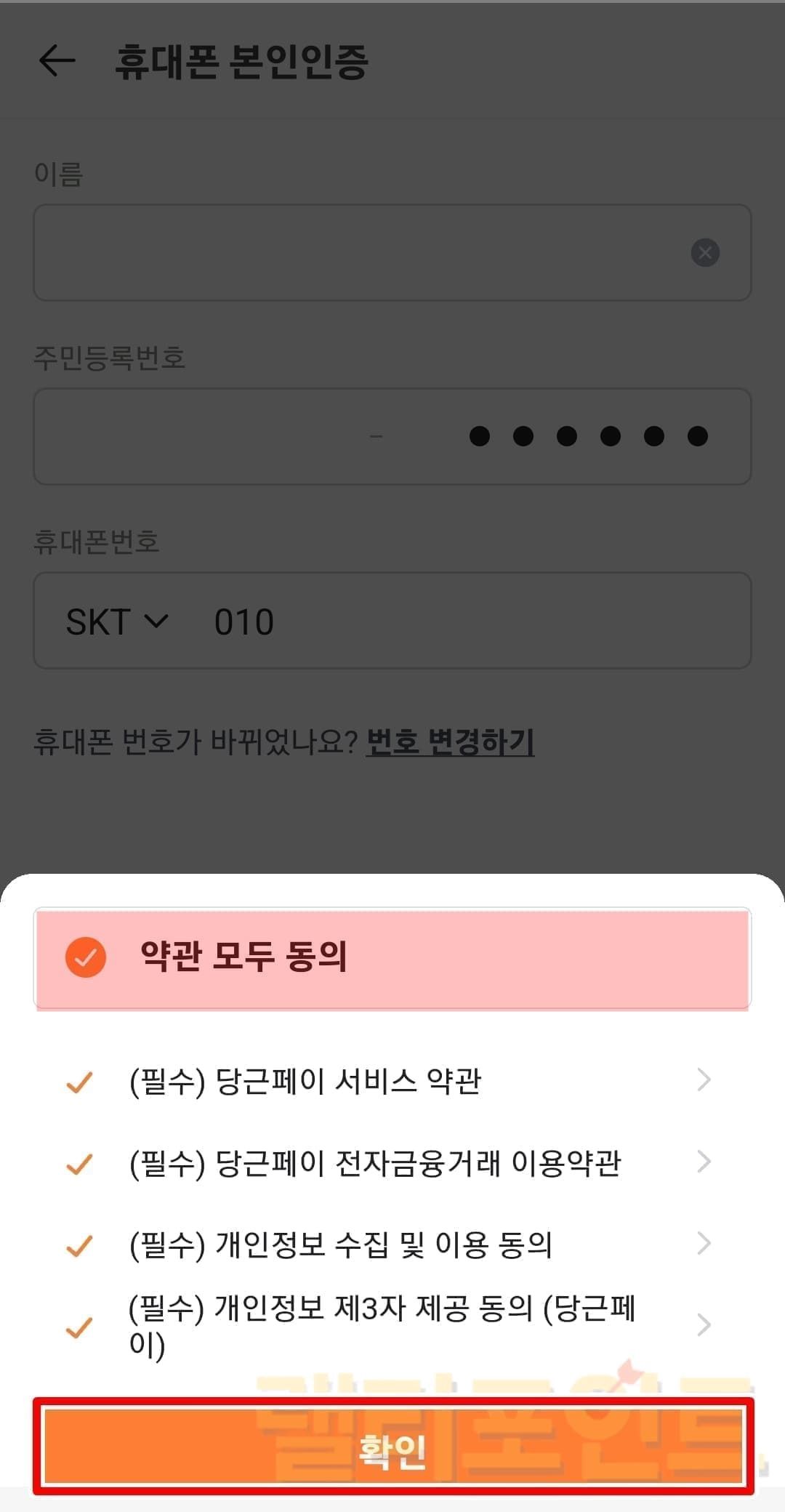The width and height of the screenshot is (785, 1512).
Task: View 당근페이 전자금융거래 이용약관 details chevron
Action: [703, 1162]
